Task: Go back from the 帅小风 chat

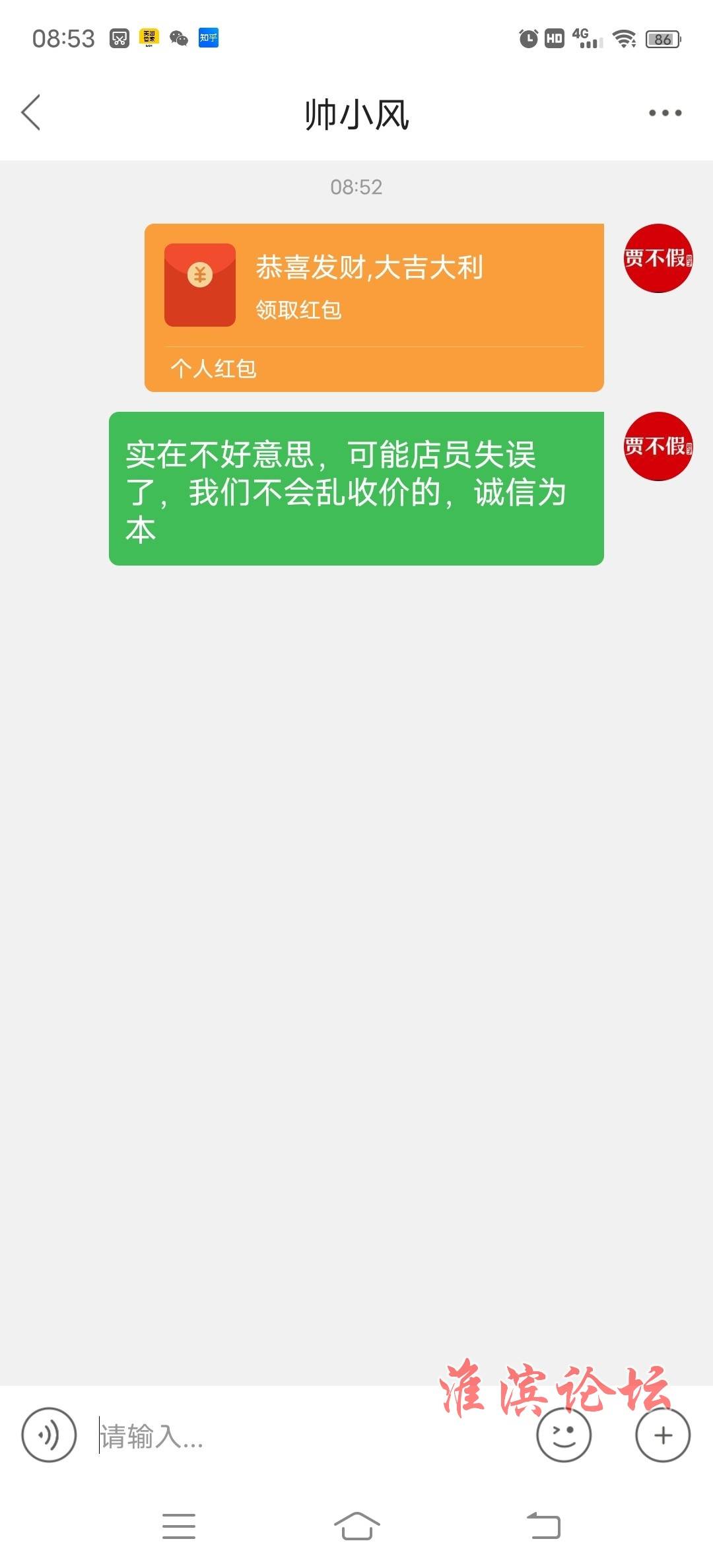Action: [x=31, y=112]
